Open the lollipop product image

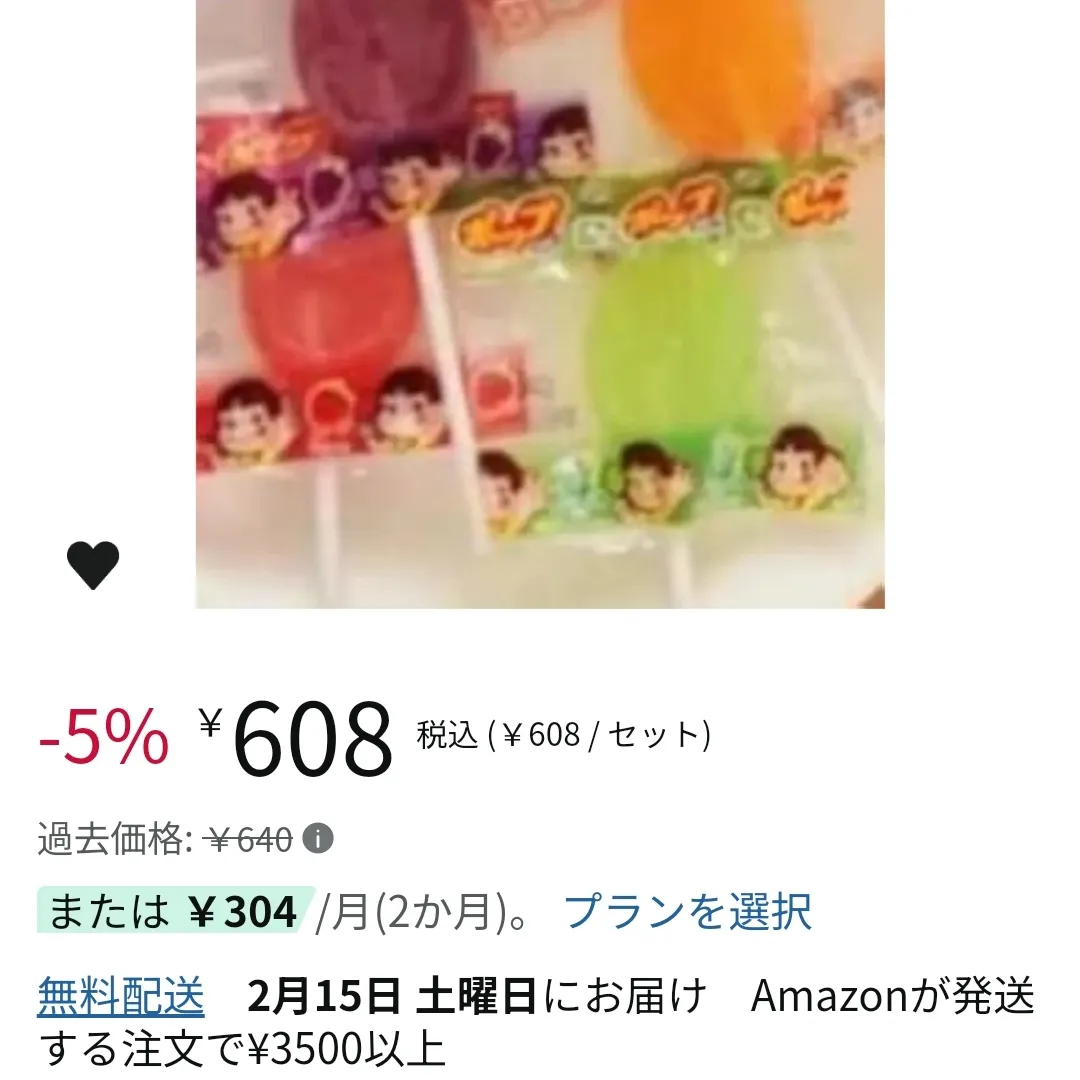point(540,300)
